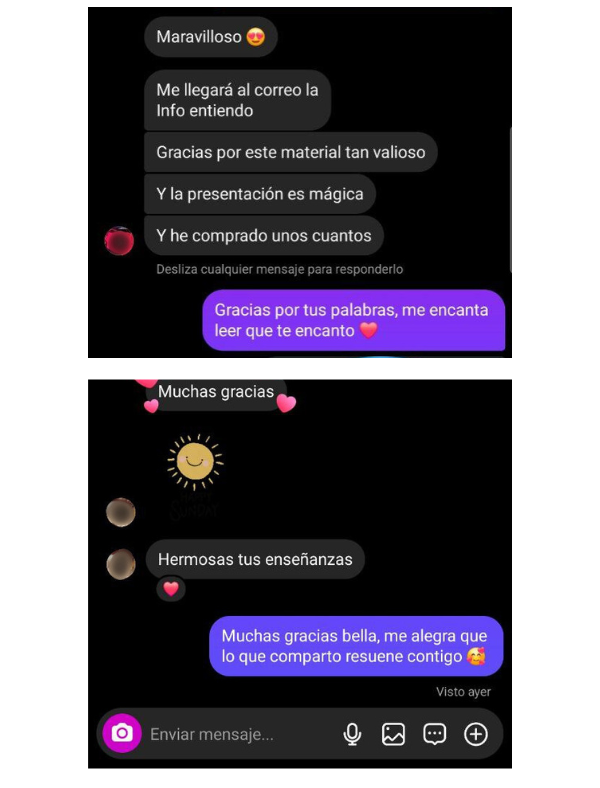Record a voice message with the microphone
The width and height of the screenshot is (600, 788).
pos(352,734)
